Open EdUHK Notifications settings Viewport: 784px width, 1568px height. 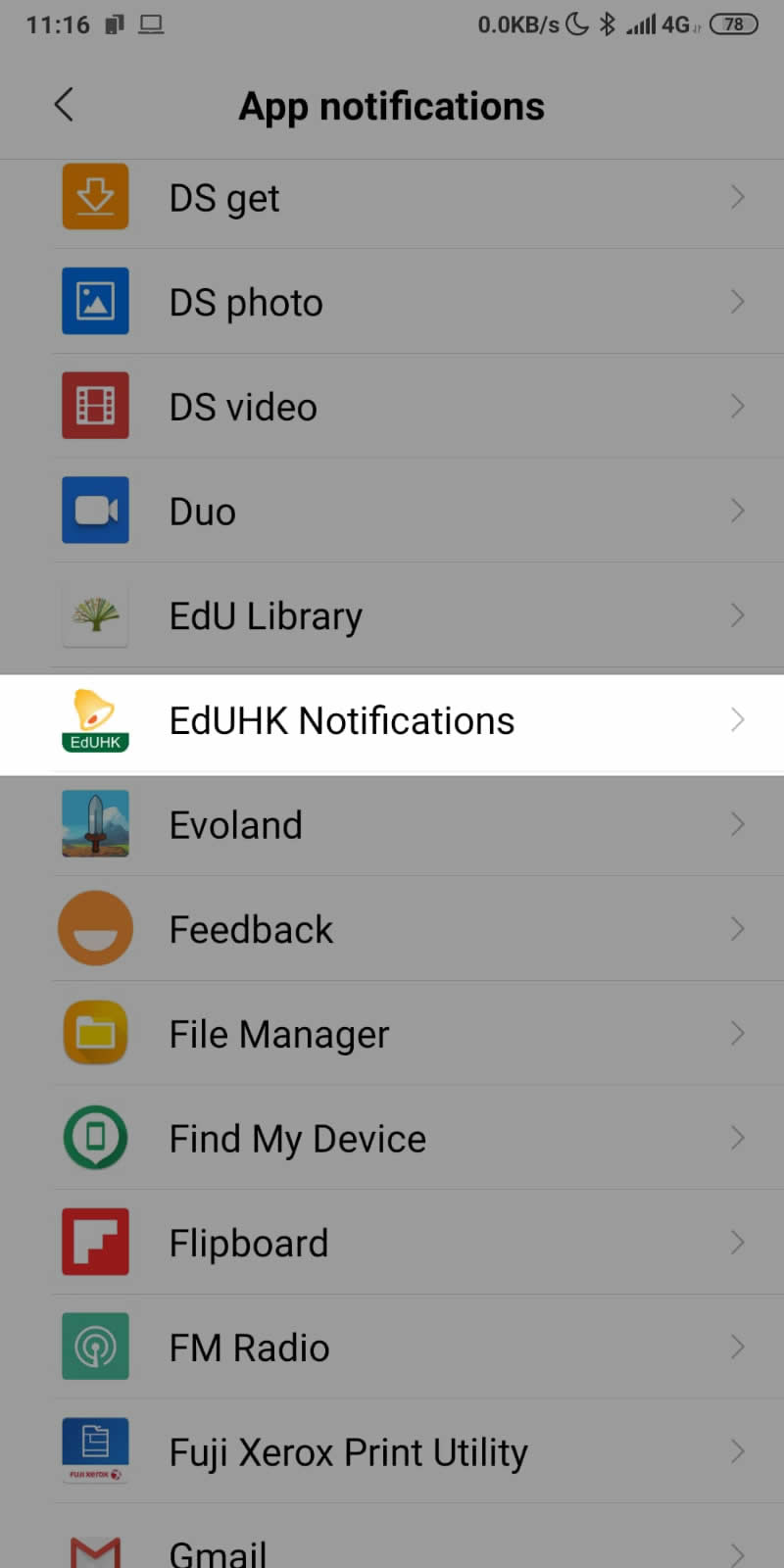392,720
